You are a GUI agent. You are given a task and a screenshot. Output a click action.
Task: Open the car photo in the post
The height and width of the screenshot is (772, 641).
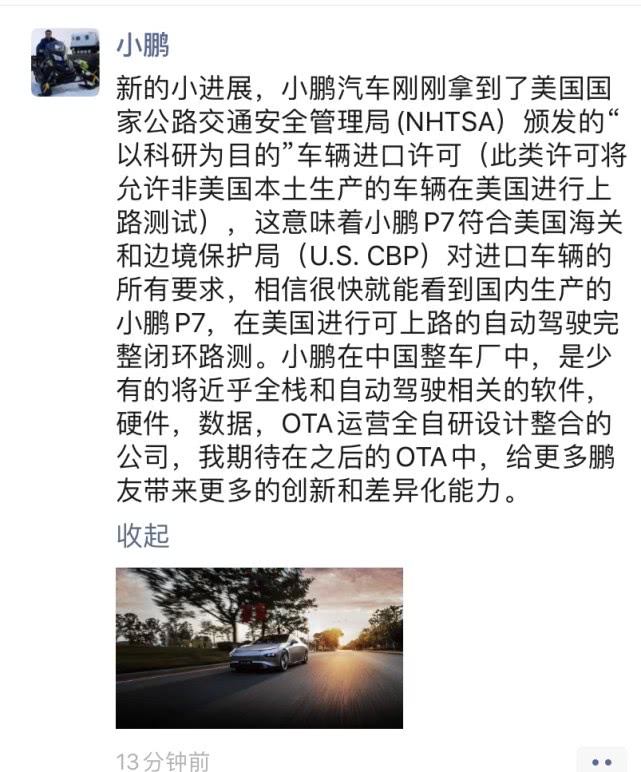click(259, 648)
